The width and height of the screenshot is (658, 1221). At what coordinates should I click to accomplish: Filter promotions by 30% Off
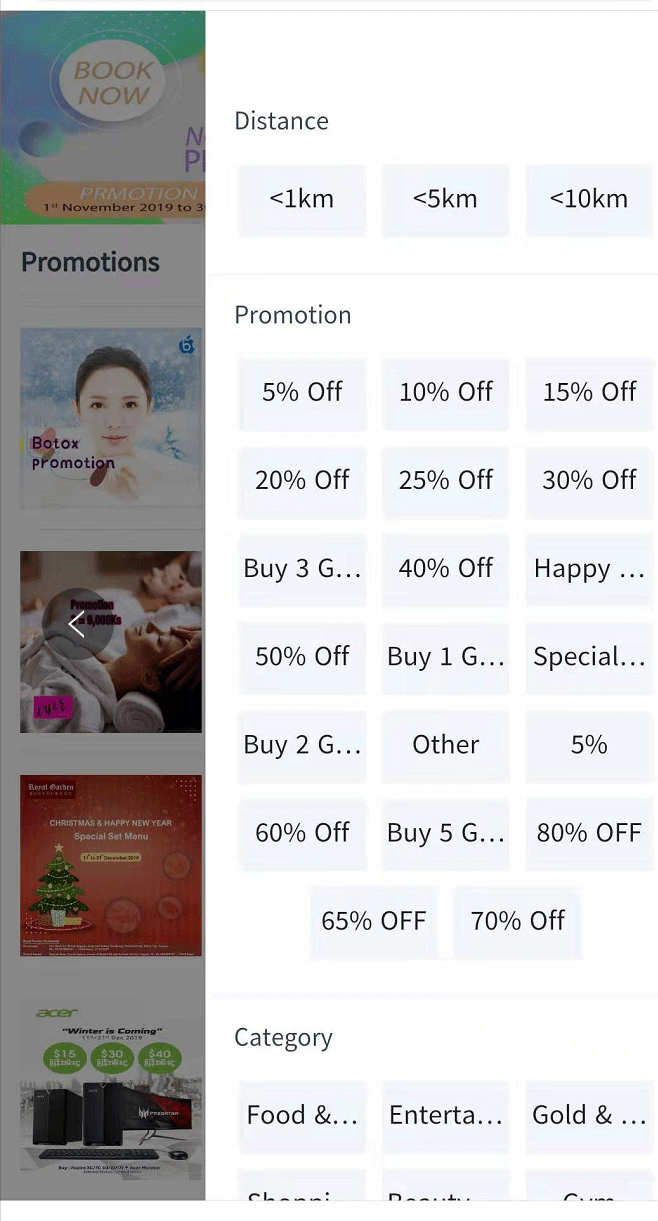point(589,480)
